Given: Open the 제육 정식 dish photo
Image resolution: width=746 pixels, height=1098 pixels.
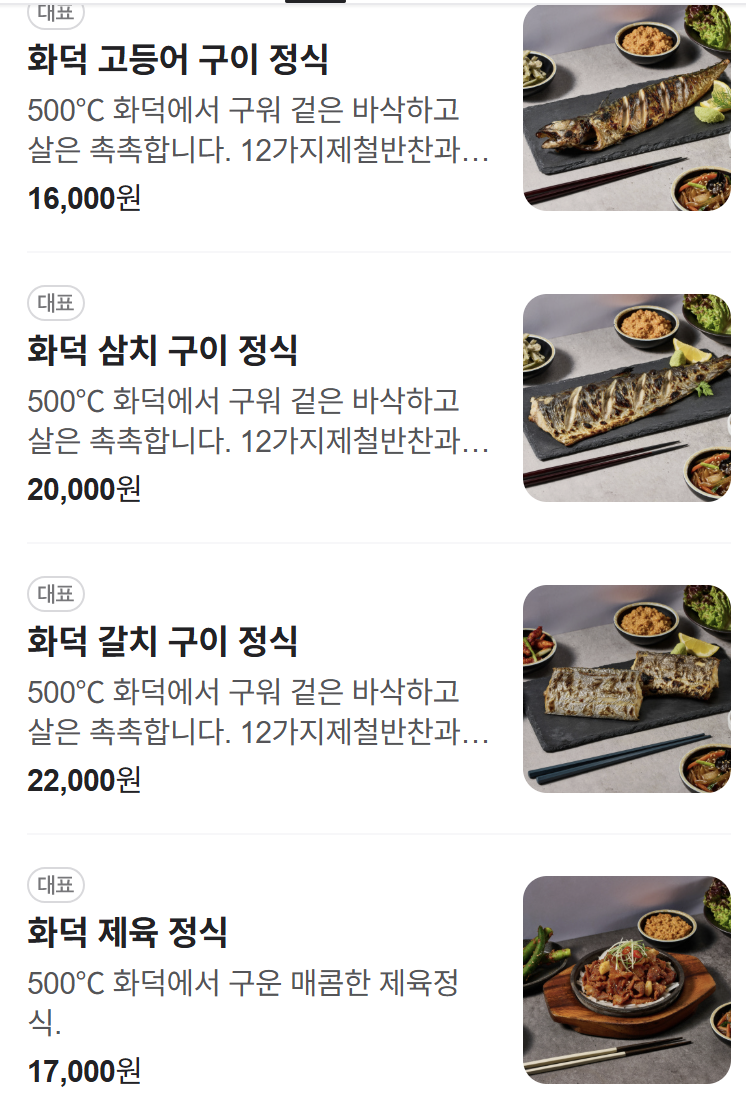Looking at the screenshot, I should pyautogui.click(x=627, y=980).
